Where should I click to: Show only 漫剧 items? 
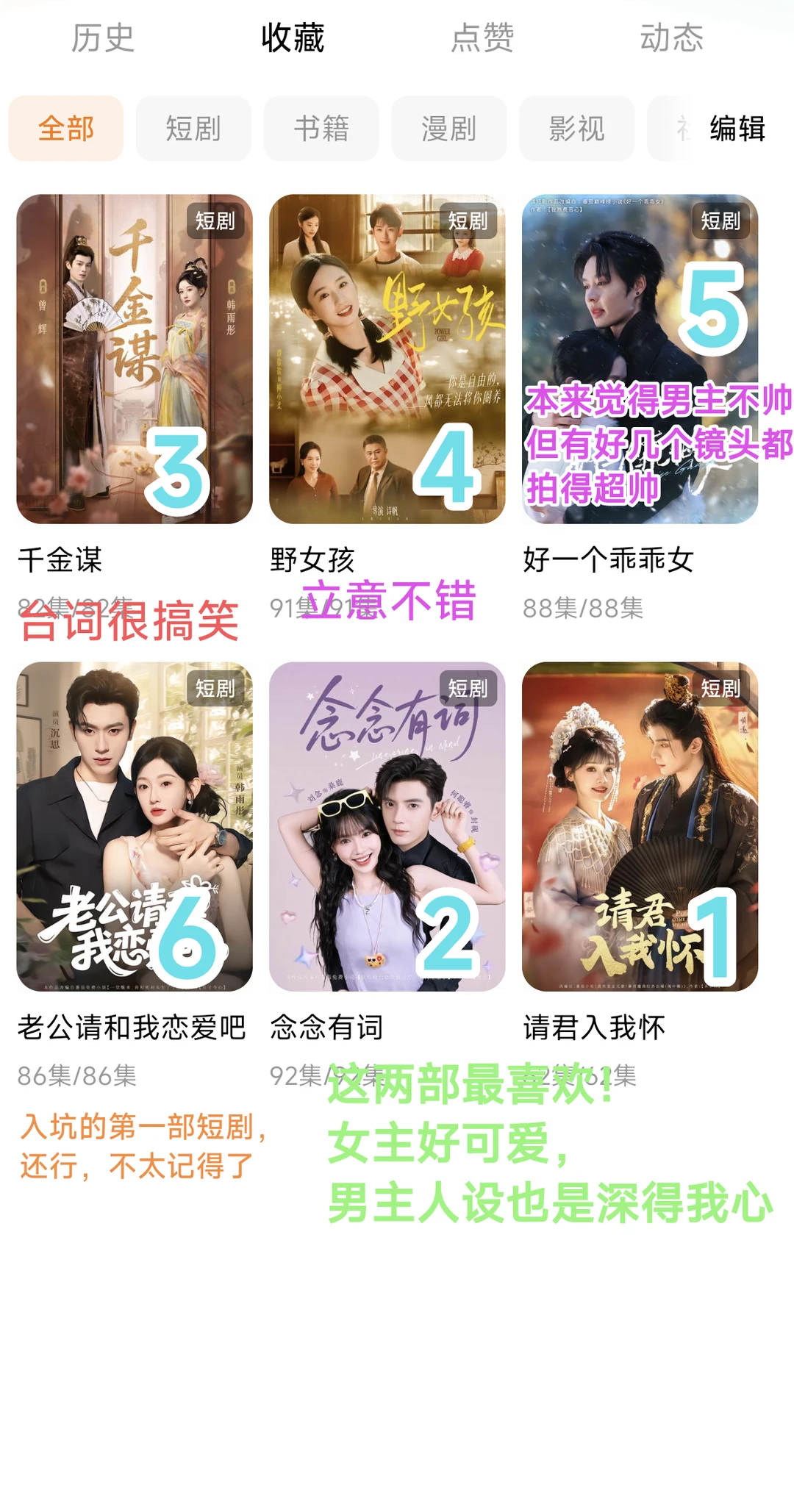point(449,129)
